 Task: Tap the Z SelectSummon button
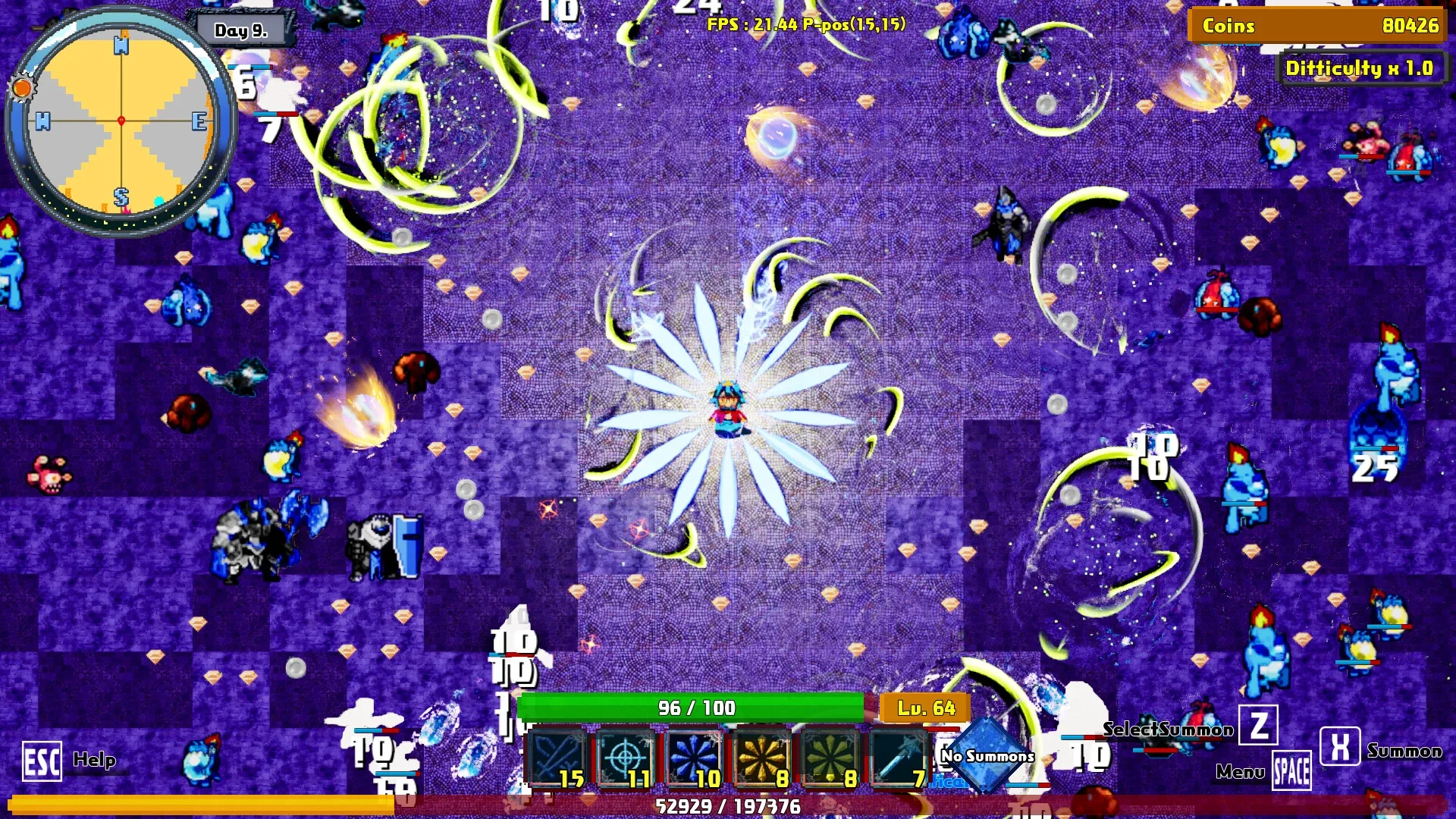click(x=1258, y=725)
